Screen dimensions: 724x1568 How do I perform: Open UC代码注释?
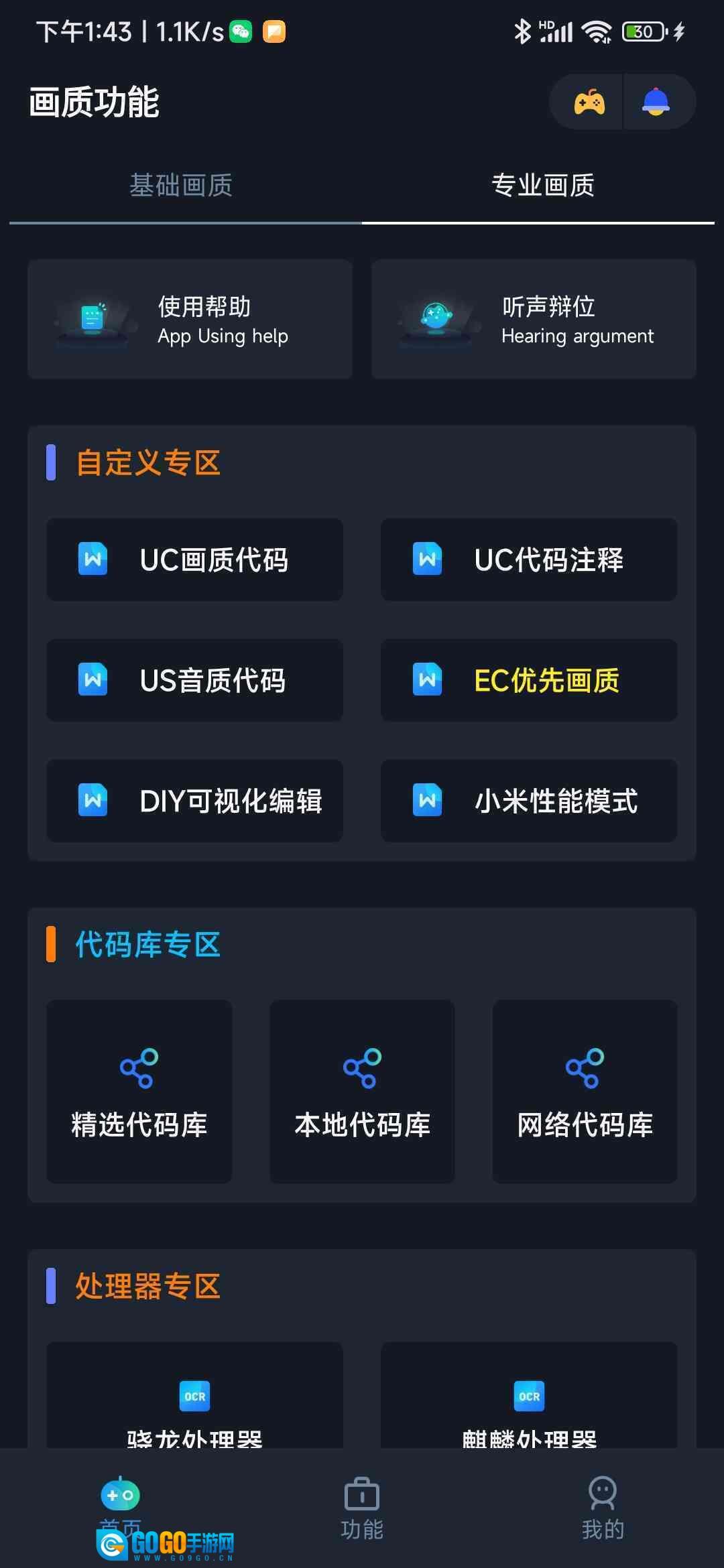coord(529,560)
